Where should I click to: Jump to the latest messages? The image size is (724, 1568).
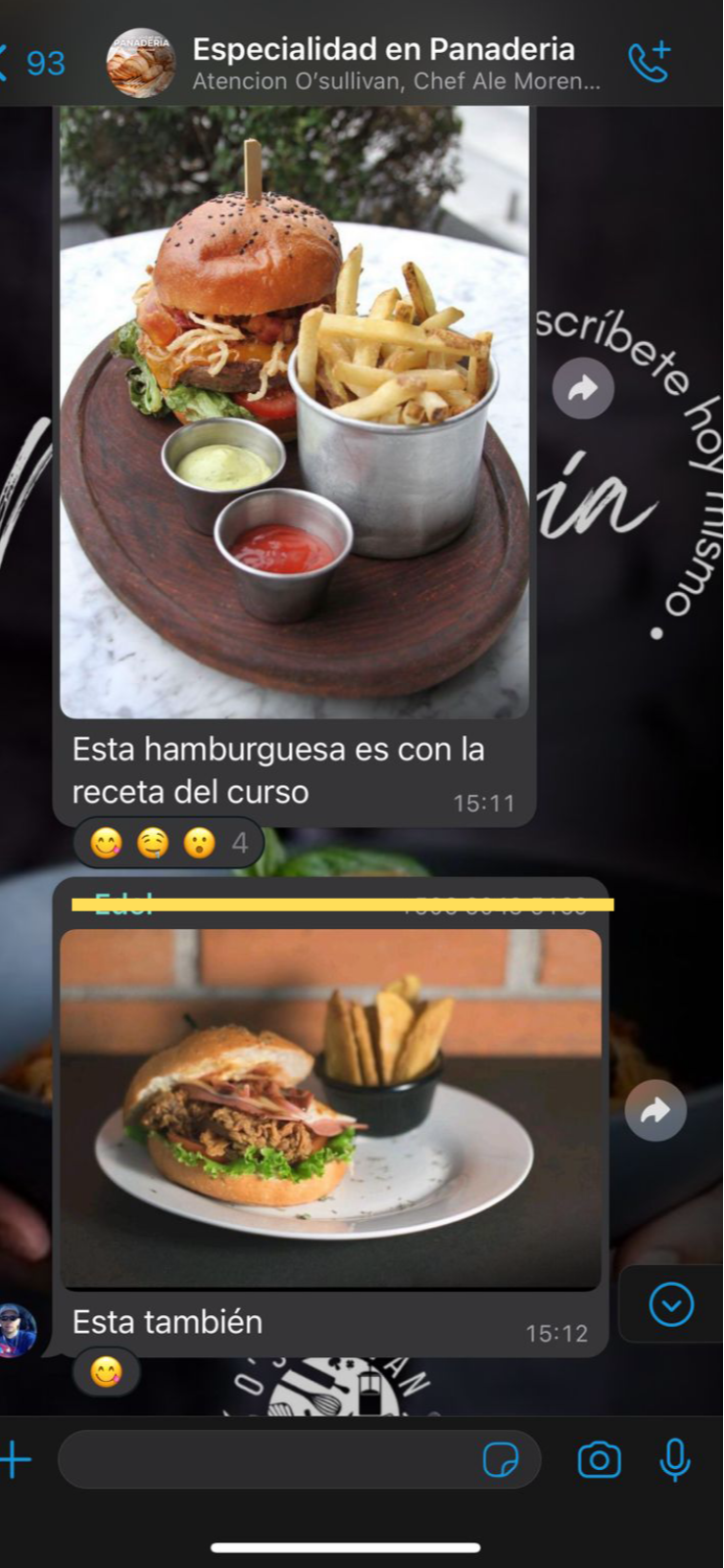[671, 1304]
